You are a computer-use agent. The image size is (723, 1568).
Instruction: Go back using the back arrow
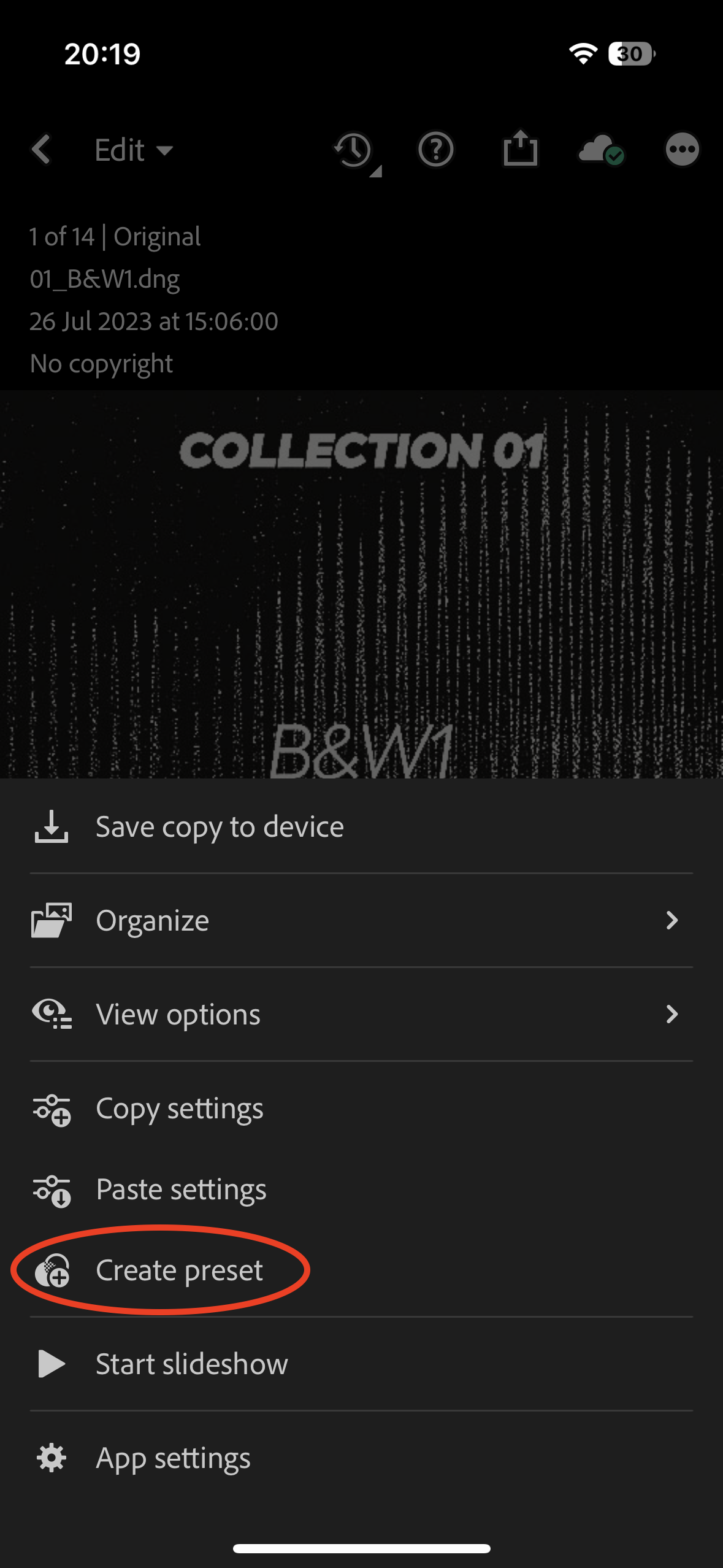42,150
